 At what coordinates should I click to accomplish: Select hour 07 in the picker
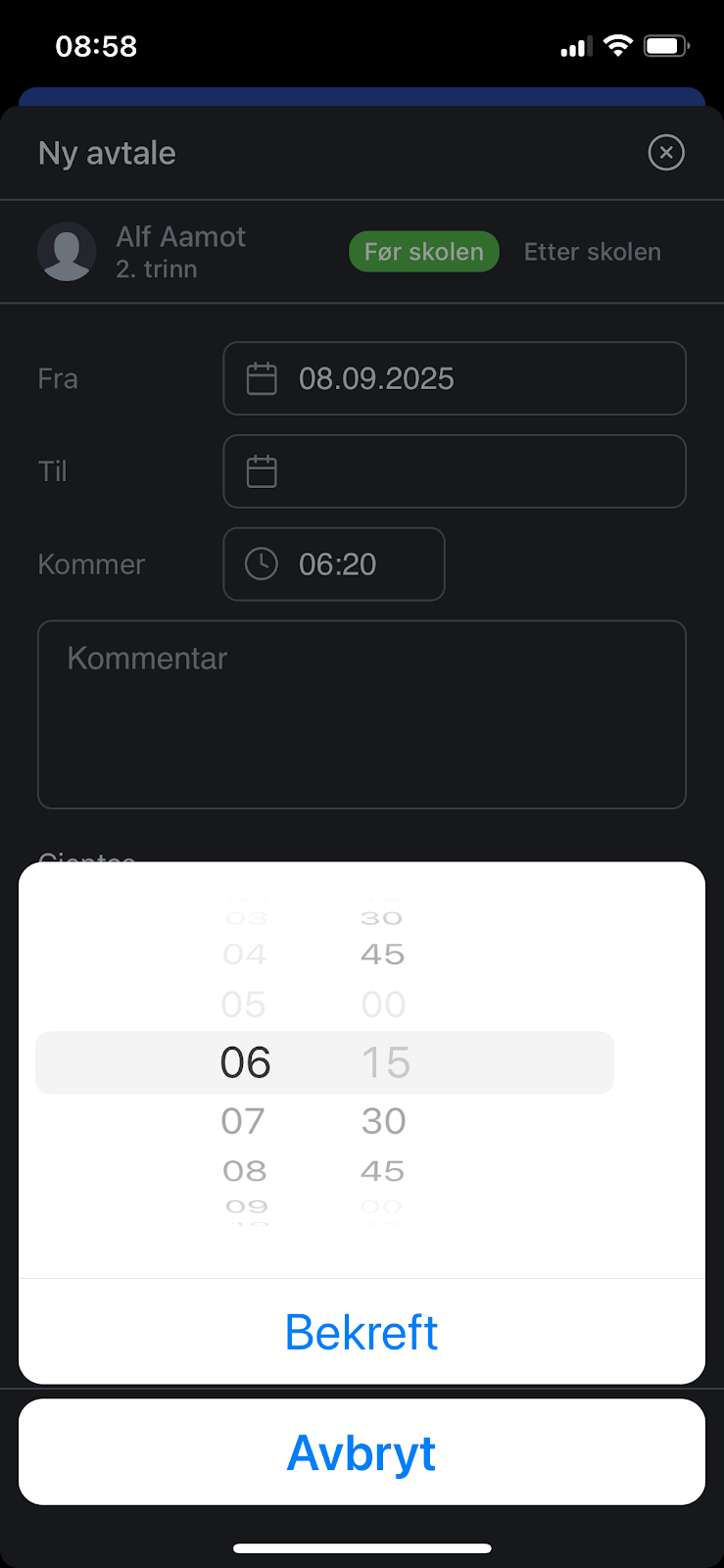click(243, 1120)
